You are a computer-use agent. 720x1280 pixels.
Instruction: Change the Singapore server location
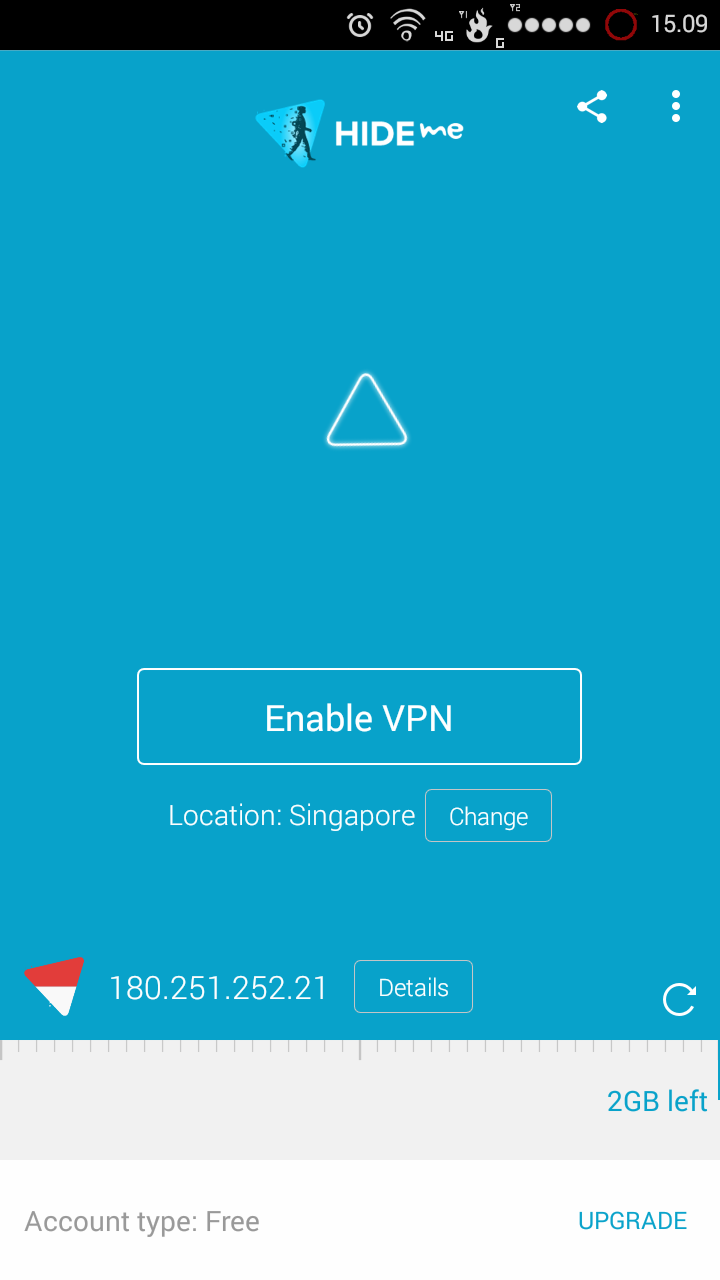pos(488,816)
